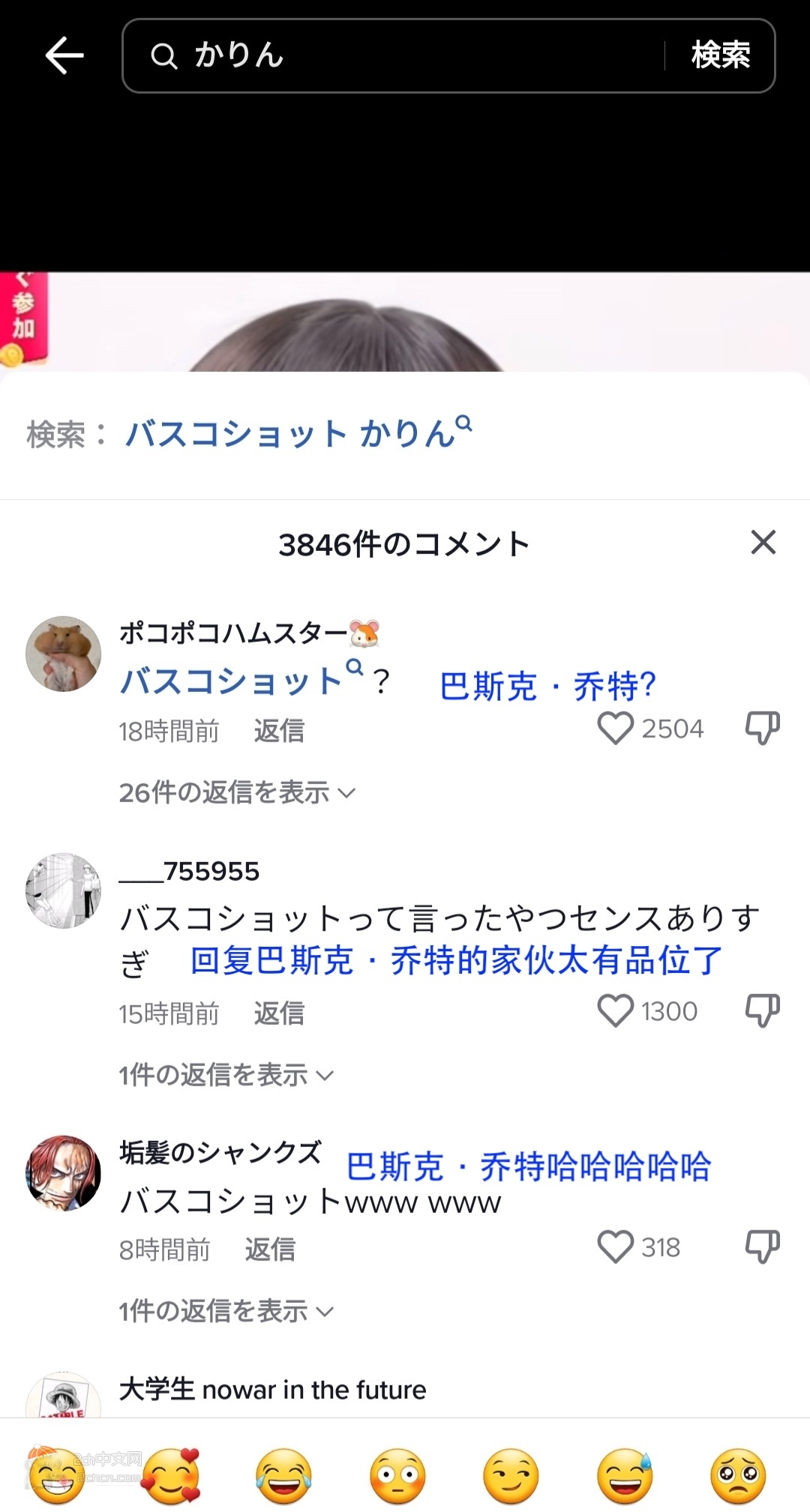Like ポコポコハムスター's comment
810x1512 pixels.
point(616,728)
